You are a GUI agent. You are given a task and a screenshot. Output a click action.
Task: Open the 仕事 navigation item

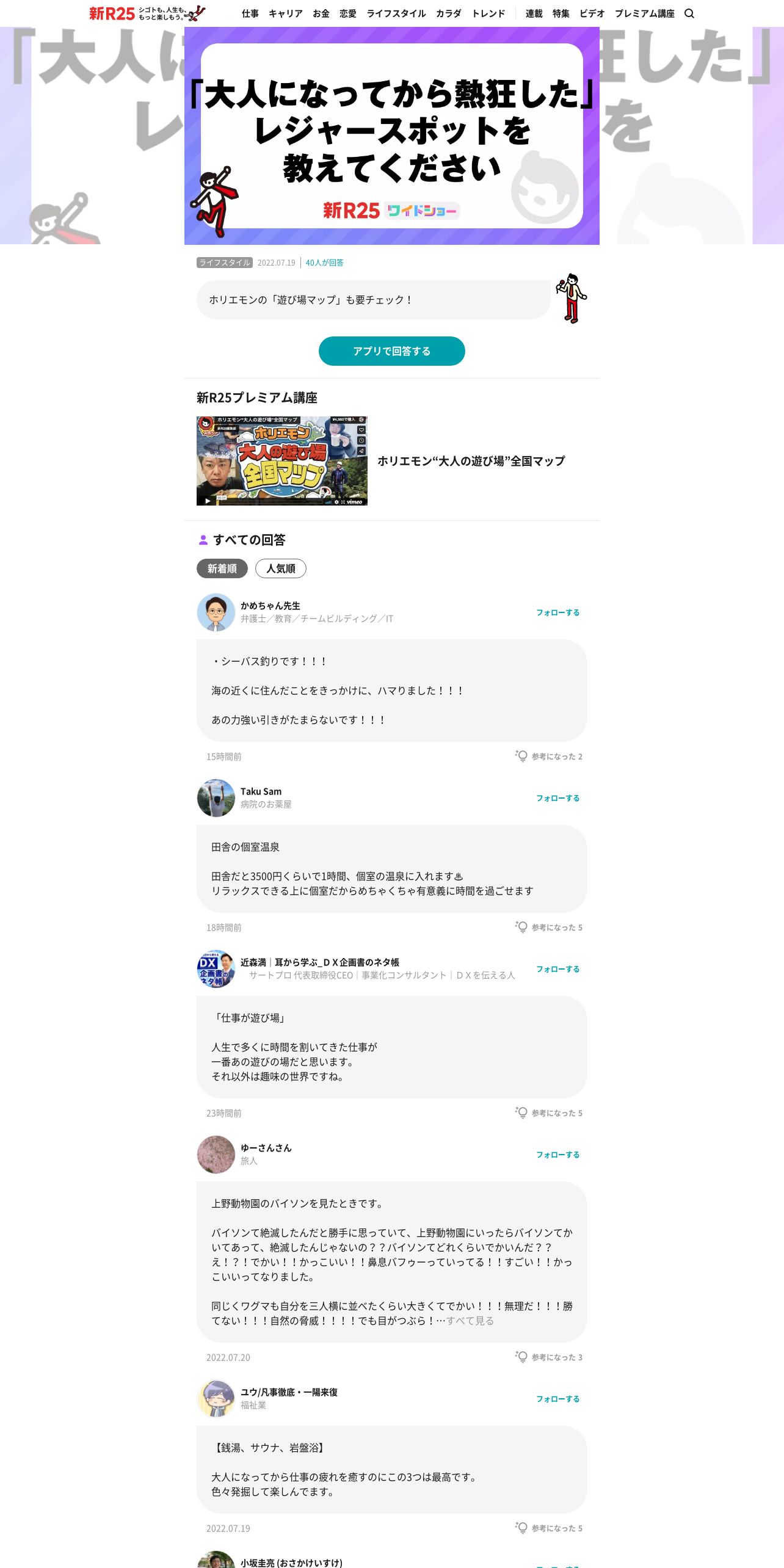point(250,13)
